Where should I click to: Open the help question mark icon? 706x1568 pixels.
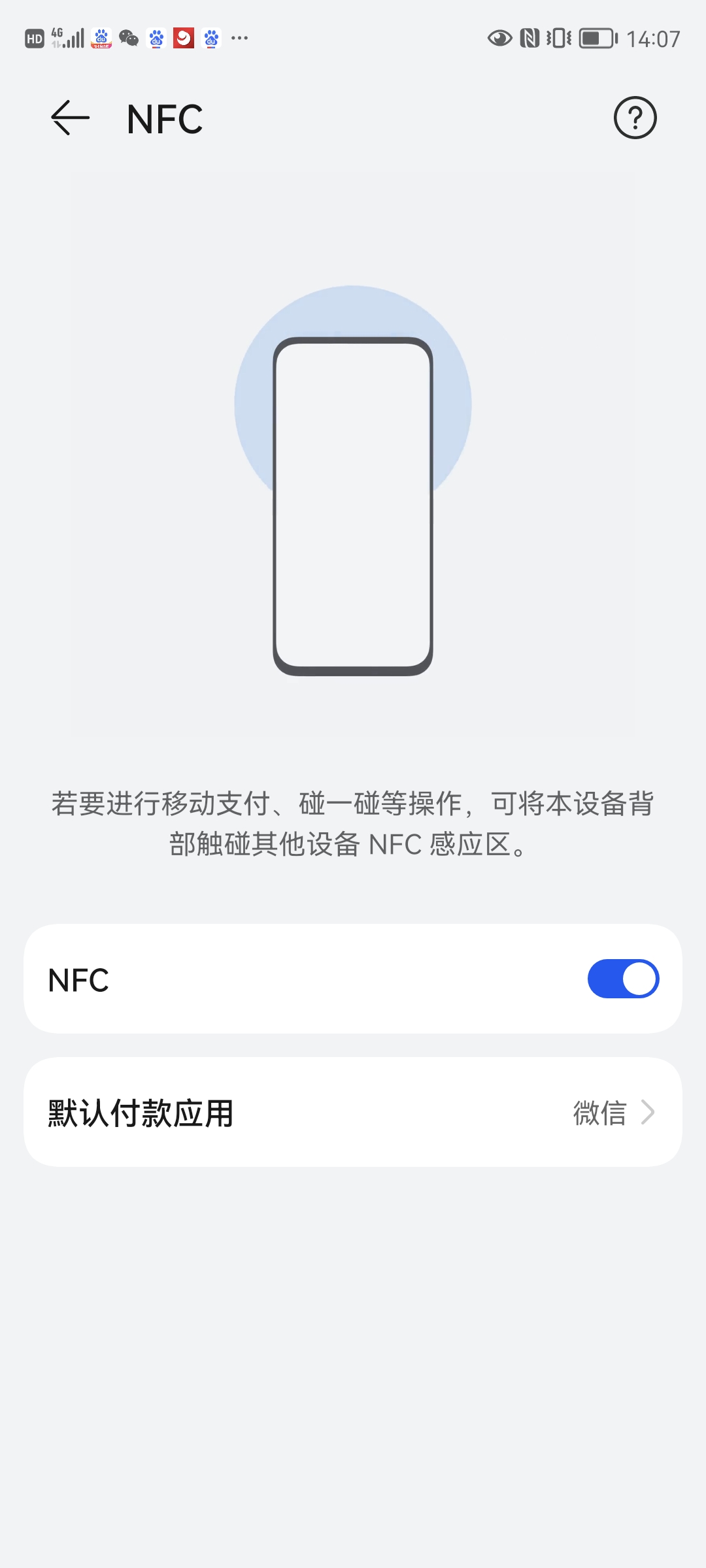tap(635, 118)
